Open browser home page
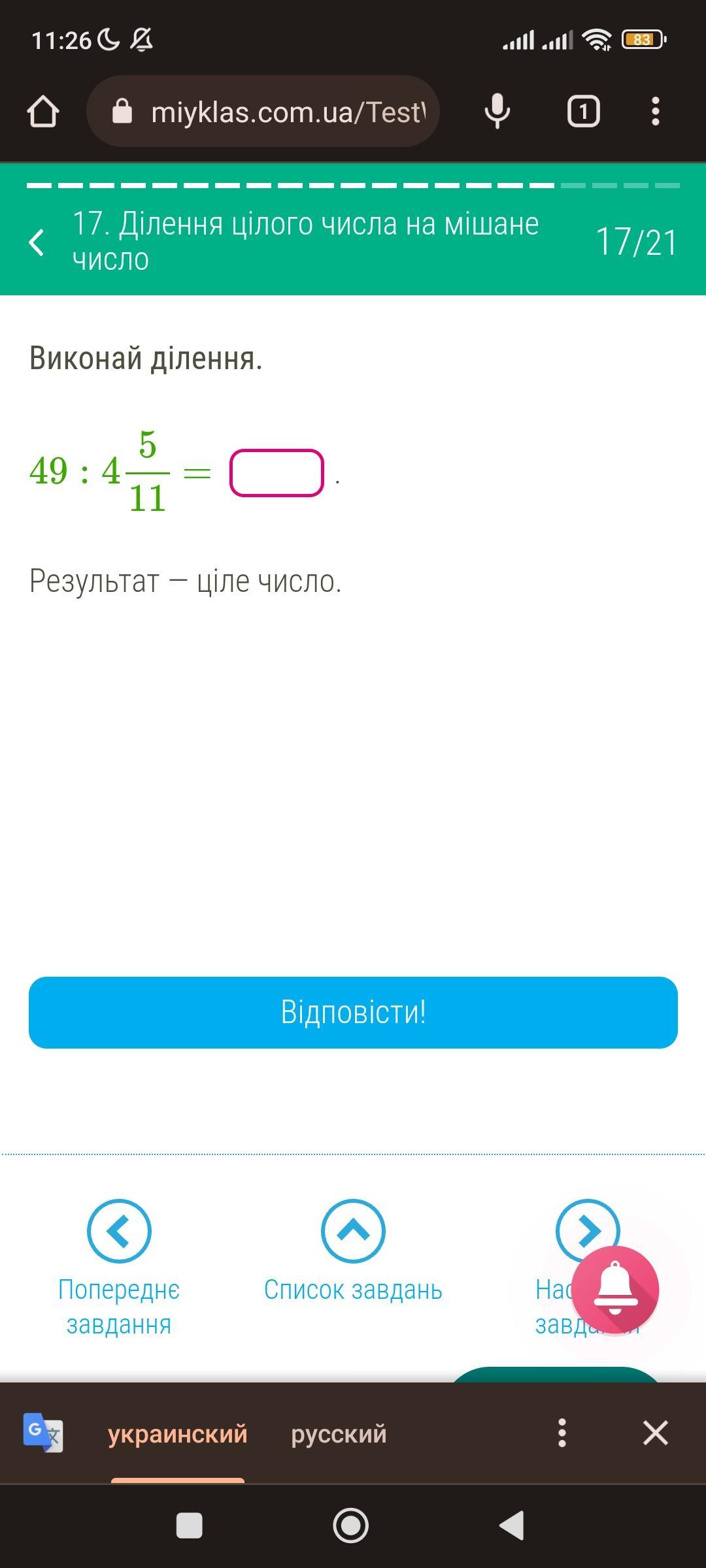 coord(43,112)
